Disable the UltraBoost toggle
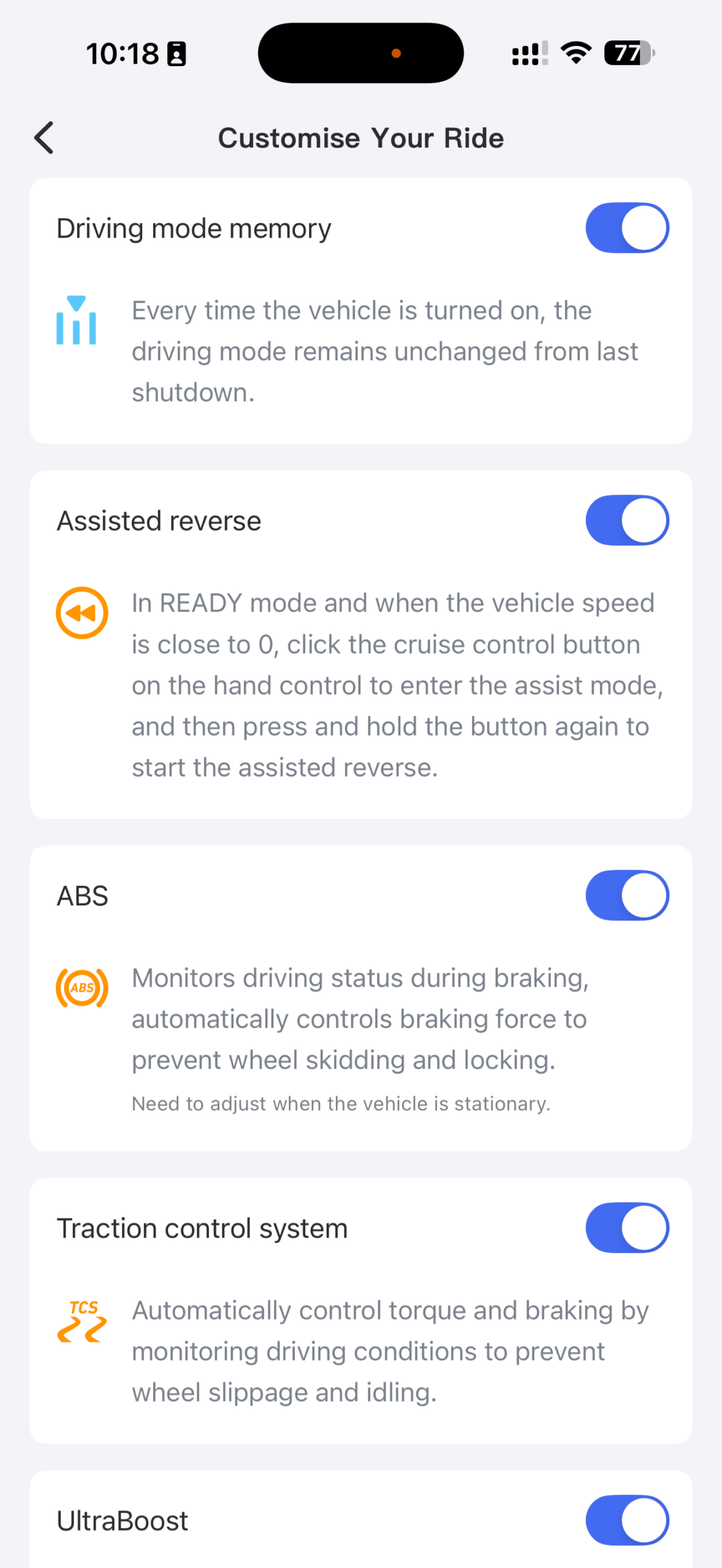This screenshot has height=1568, width=722. tap(626, 1520)
